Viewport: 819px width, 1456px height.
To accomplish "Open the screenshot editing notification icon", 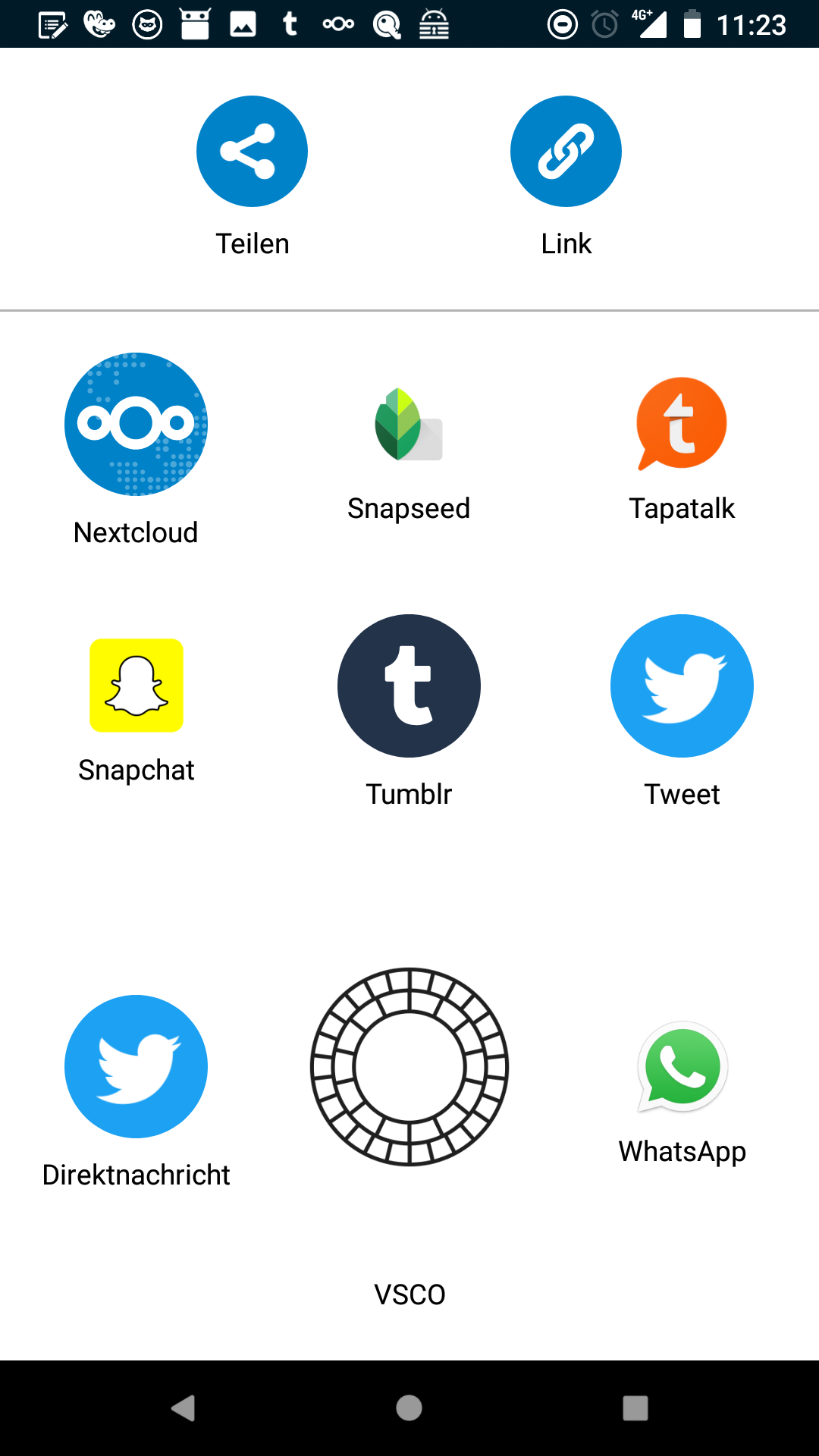I will 52,25.
